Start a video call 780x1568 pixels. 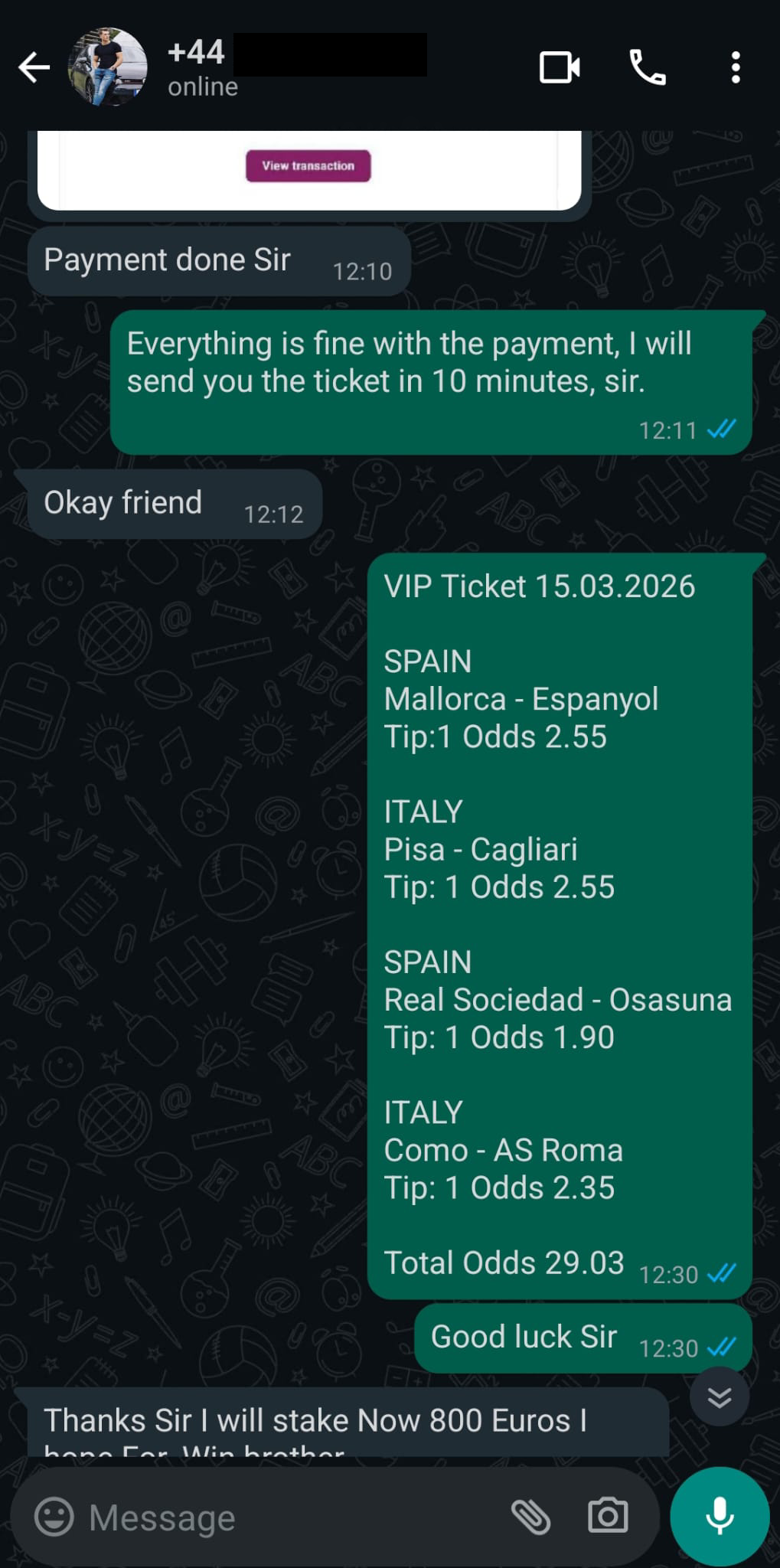pos(560,67)
